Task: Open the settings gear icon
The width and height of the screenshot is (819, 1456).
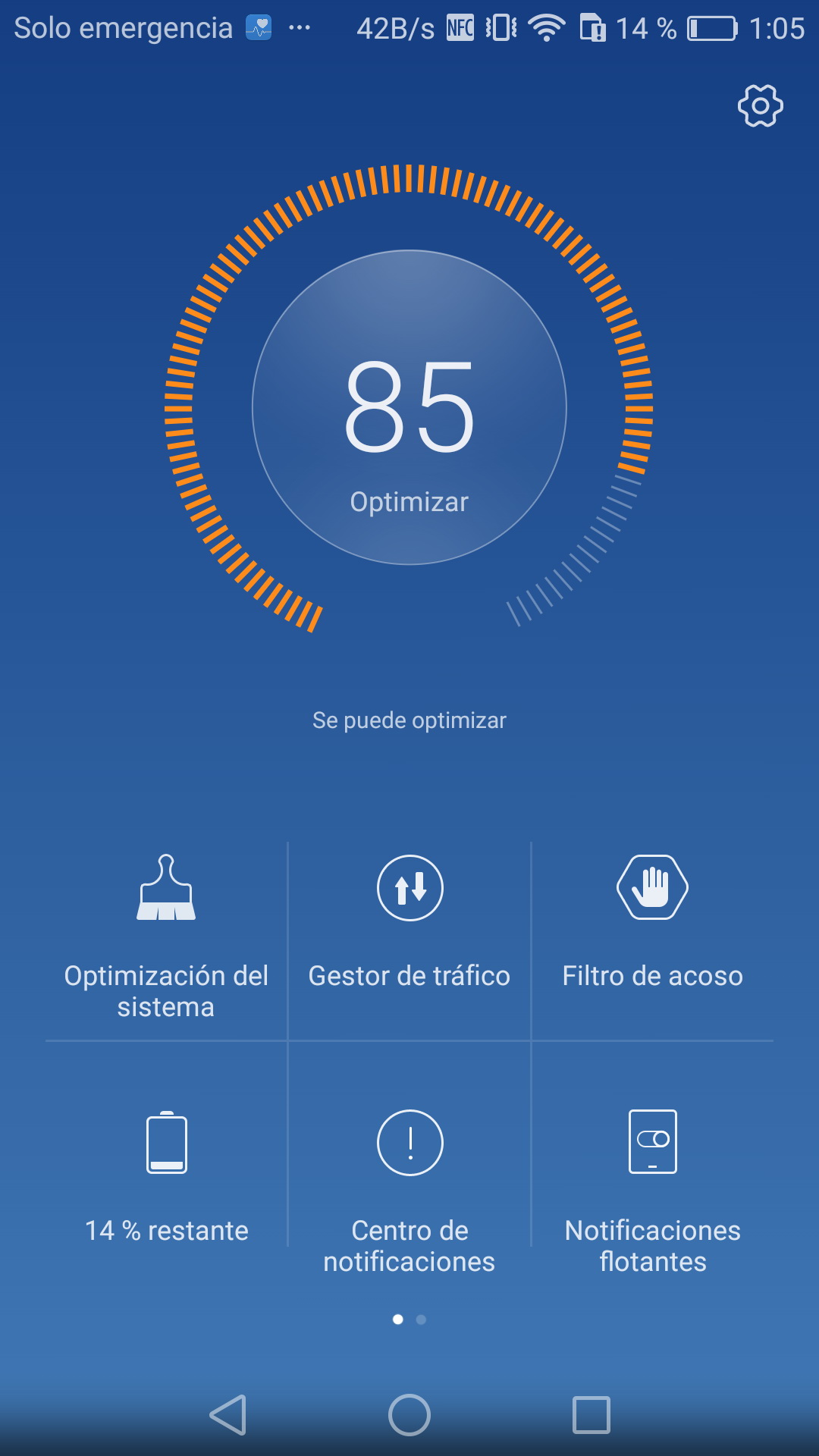Action: [760, 105]
